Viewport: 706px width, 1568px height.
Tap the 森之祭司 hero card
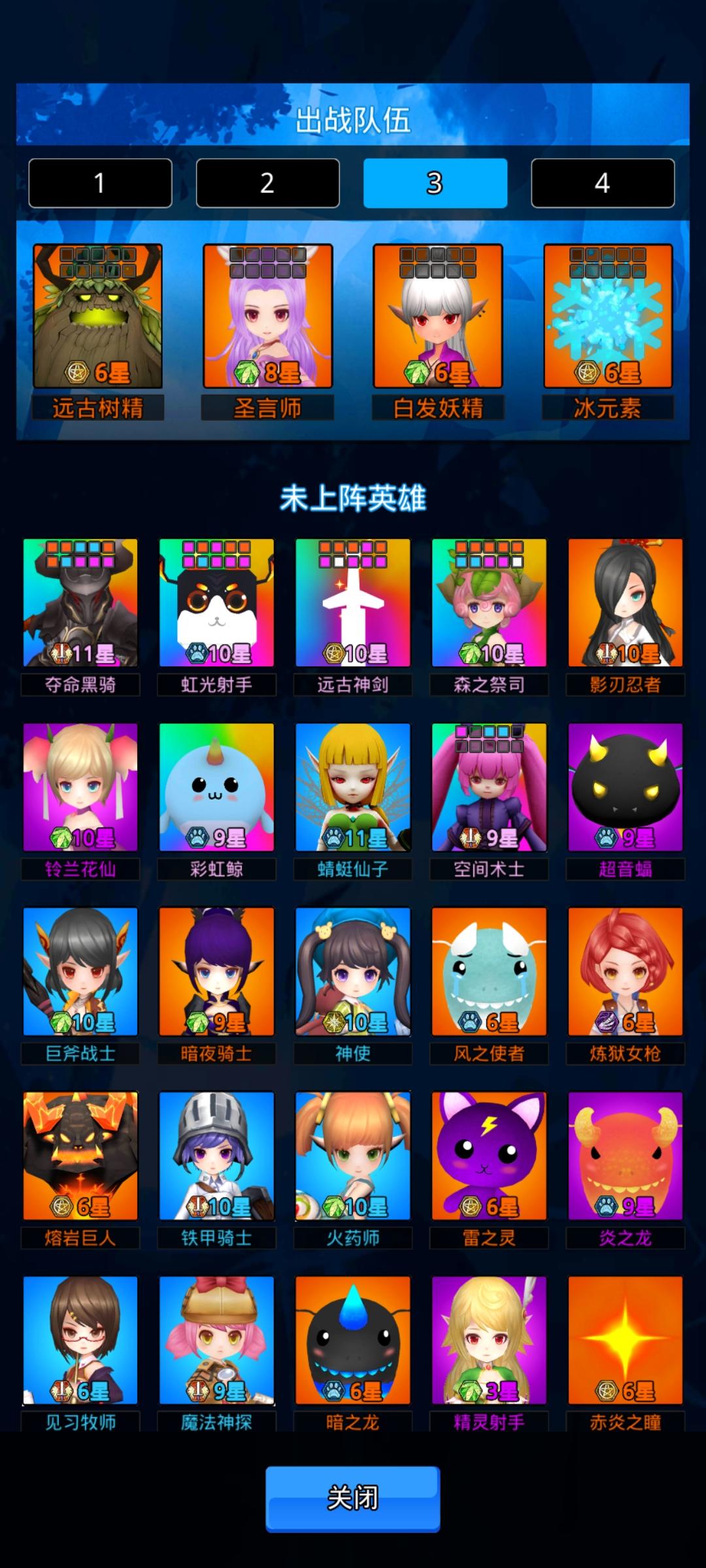point(489,602)
